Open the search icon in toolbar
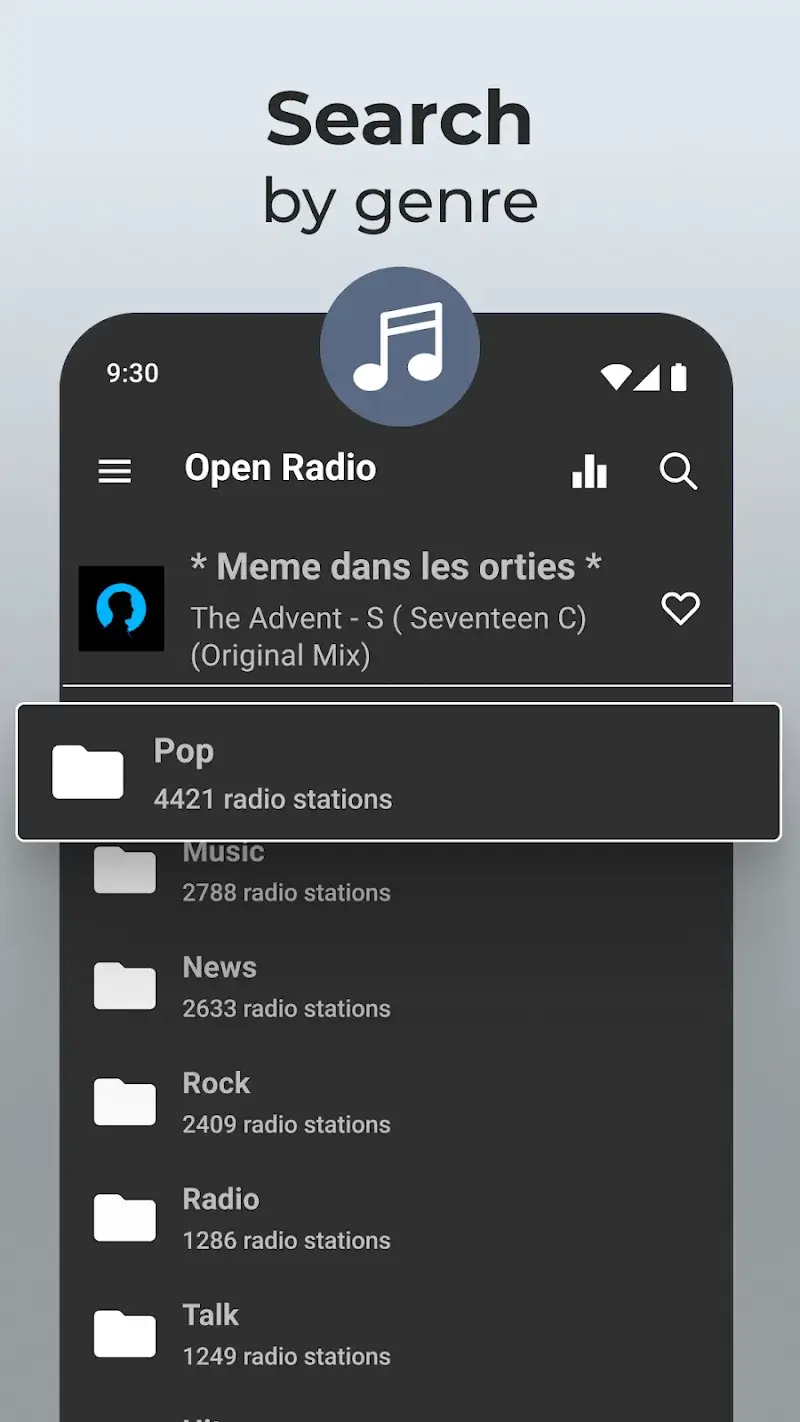Viewport: 800px width, 1422px height. [x=679, y=472]
